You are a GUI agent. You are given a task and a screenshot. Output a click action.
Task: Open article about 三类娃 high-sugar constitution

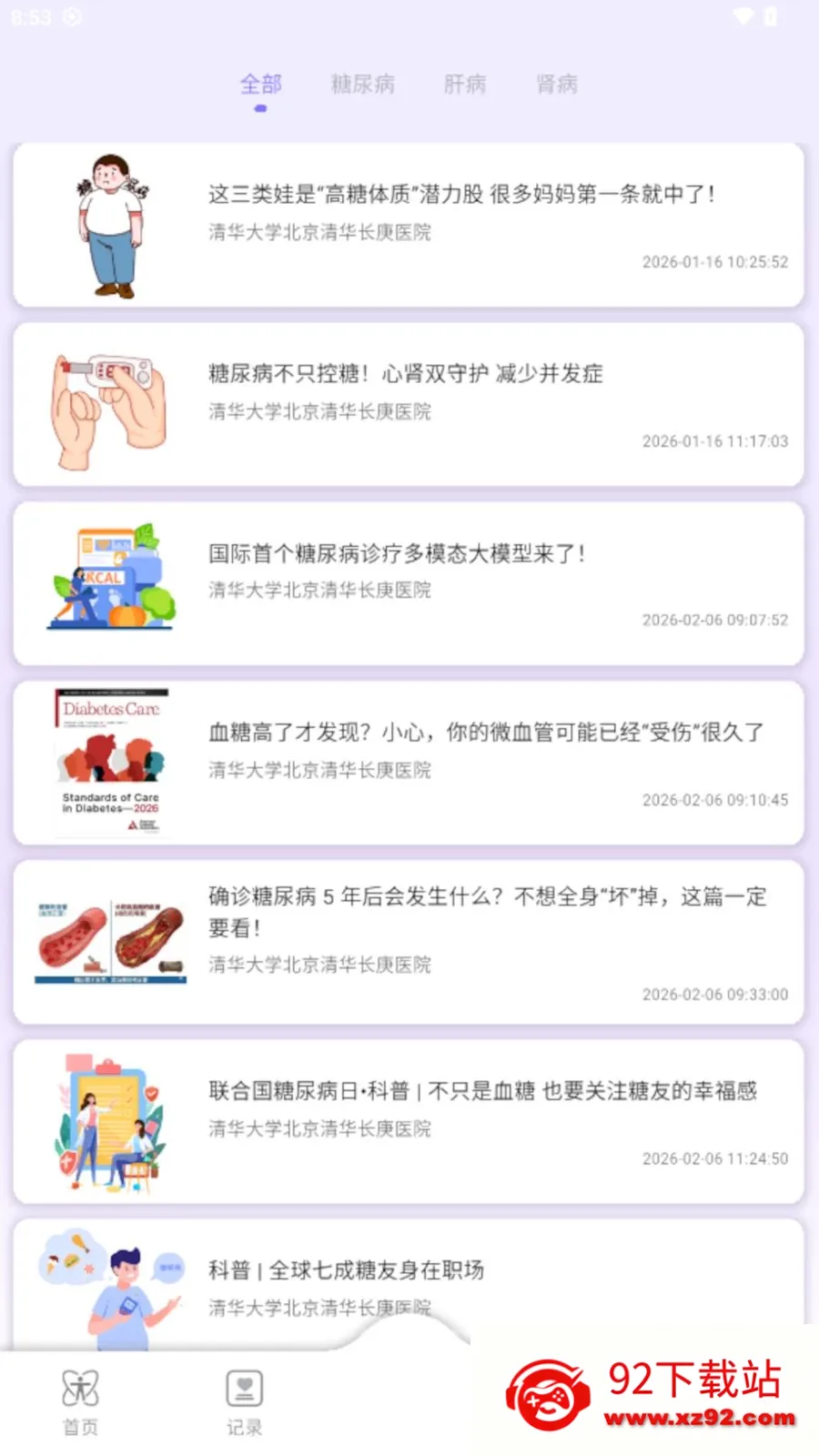pyautogui.click(x=409, y=221)
